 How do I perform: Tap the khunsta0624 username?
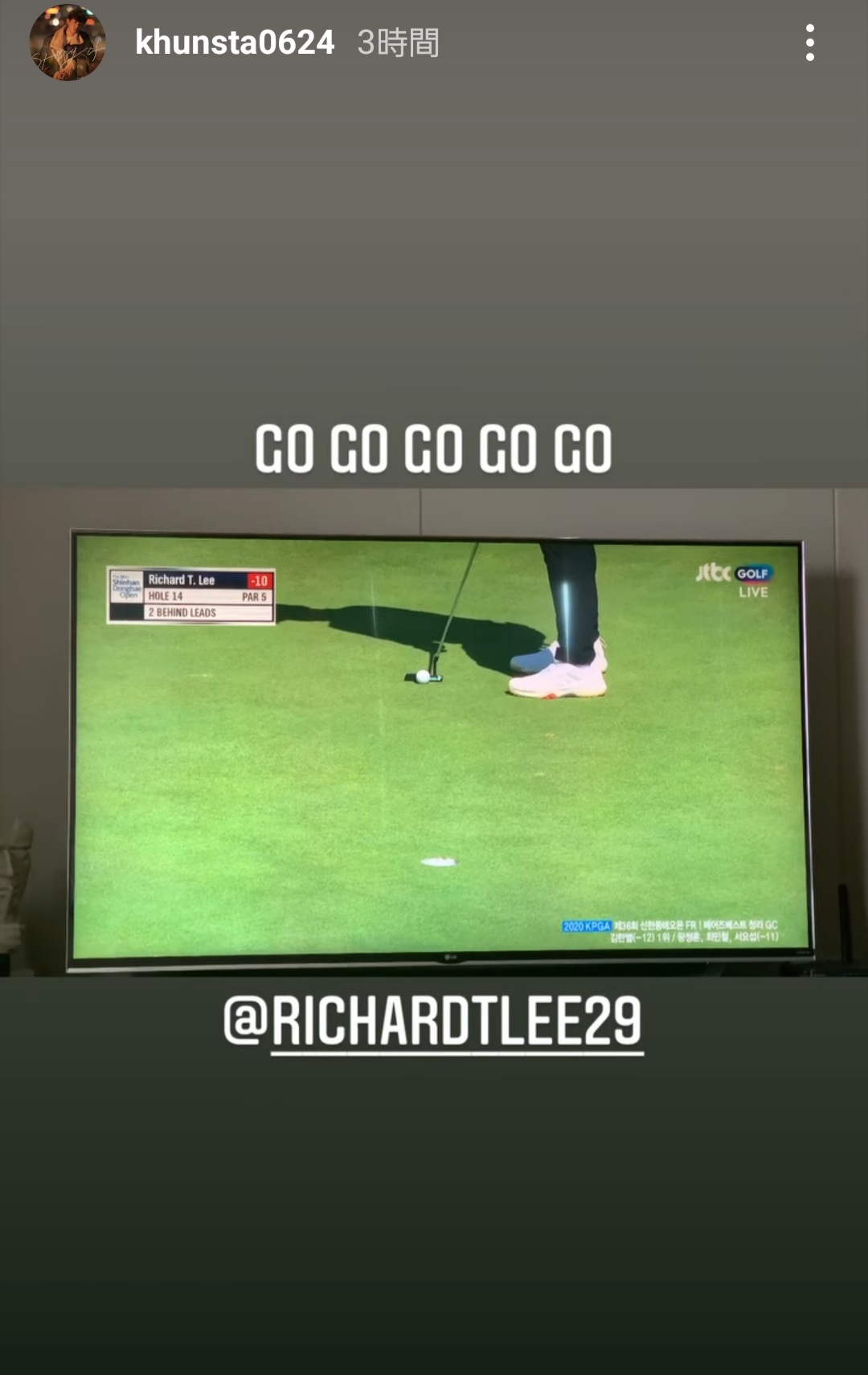tap(234, 43)
